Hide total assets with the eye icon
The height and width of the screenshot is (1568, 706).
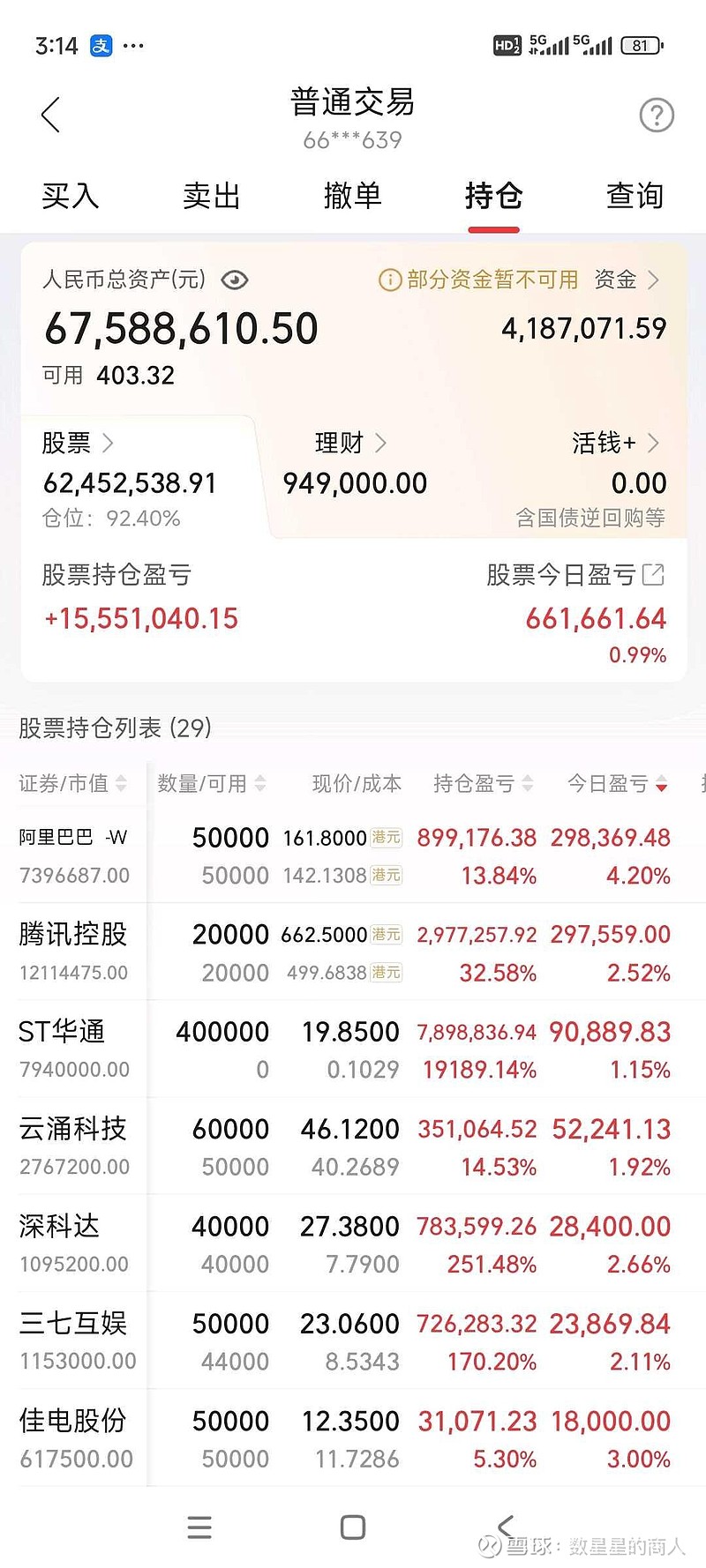(235, 280)
